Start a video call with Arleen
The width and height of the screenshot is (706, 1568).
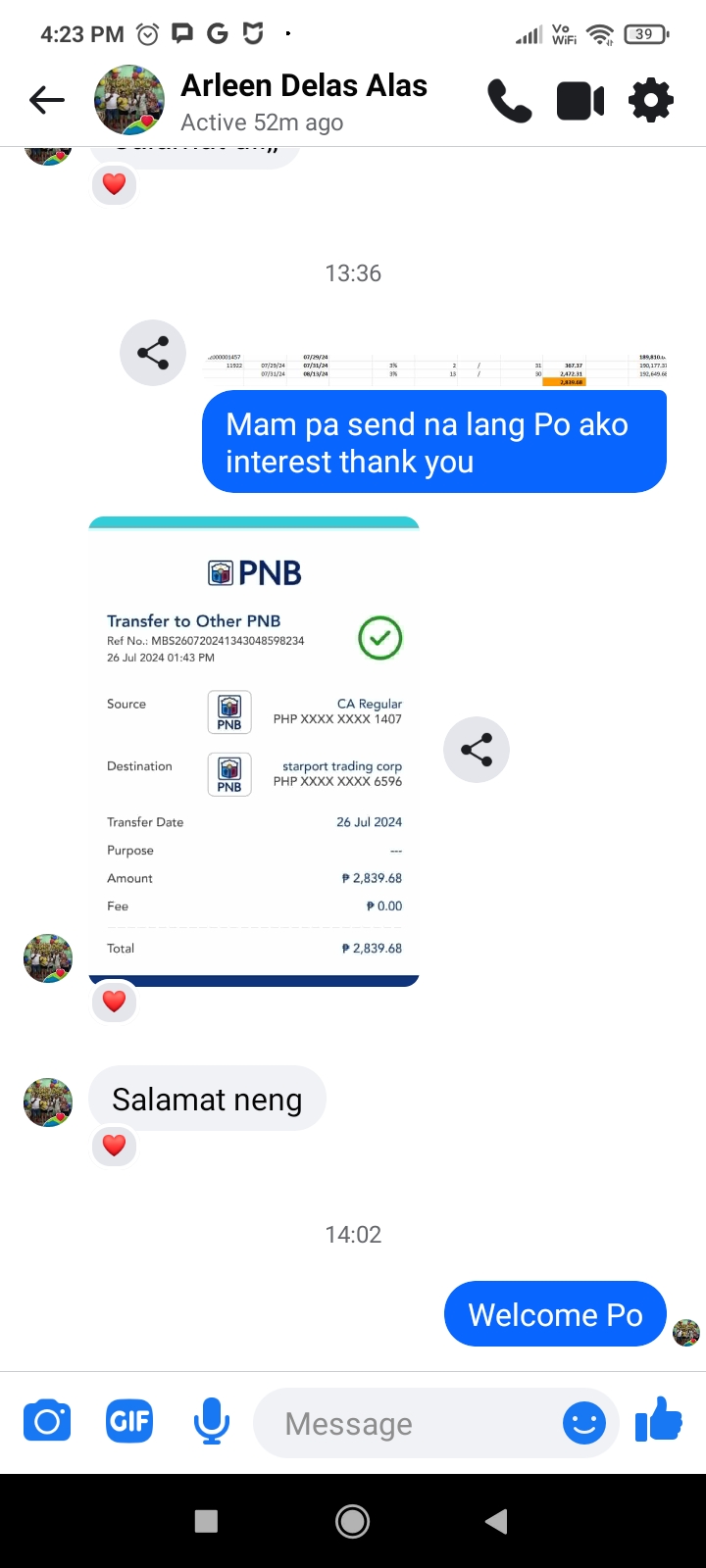580,101
